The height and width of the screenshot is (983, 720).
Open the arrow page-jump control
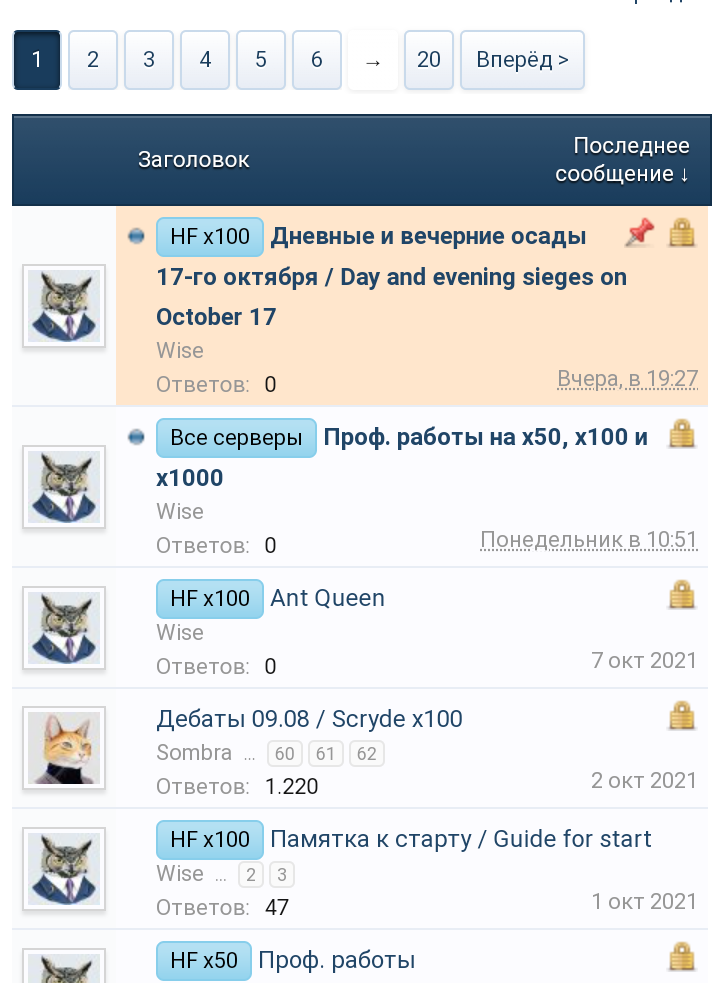(373, 62)
